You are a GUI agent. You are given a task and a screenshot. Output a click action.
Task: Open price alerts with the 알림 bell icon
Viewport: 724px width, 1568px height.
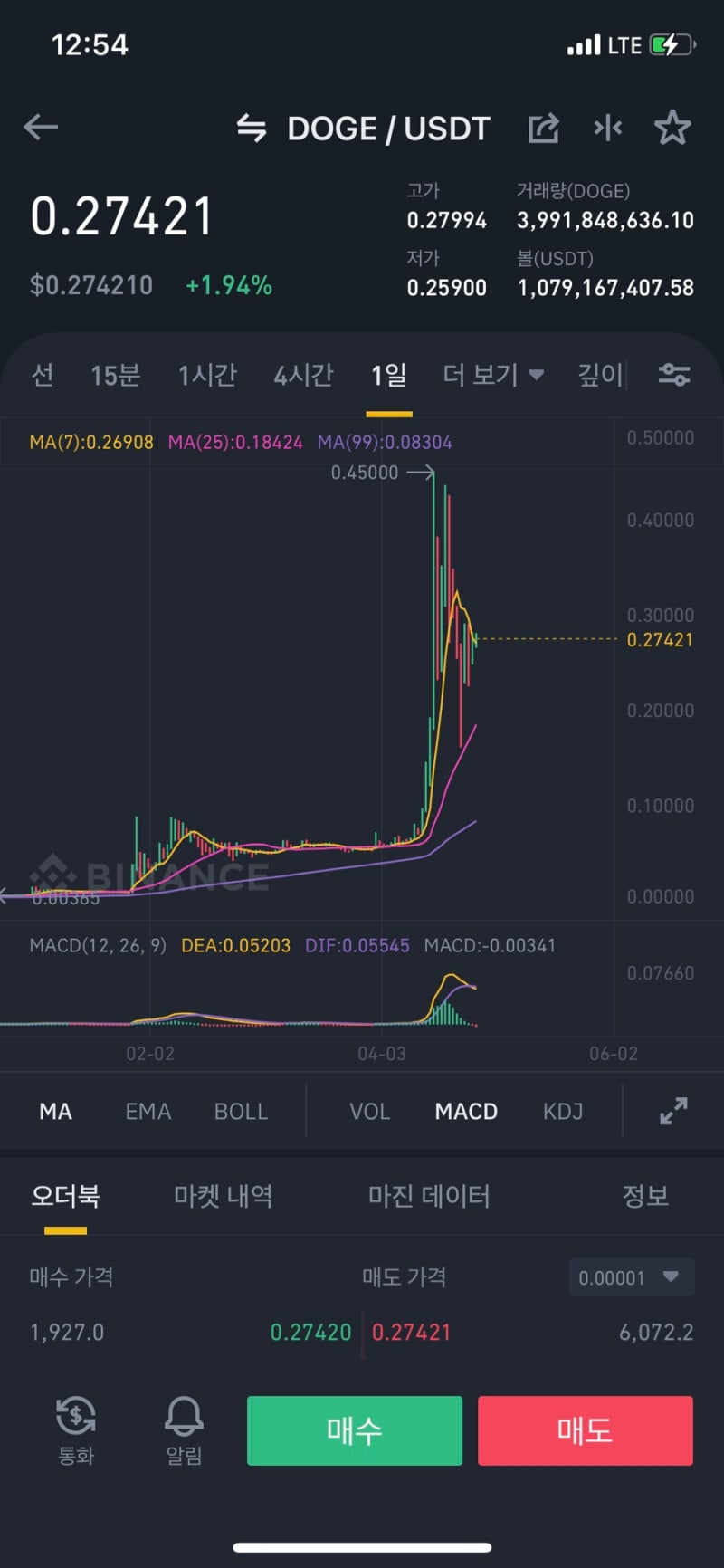(185, 1430)
